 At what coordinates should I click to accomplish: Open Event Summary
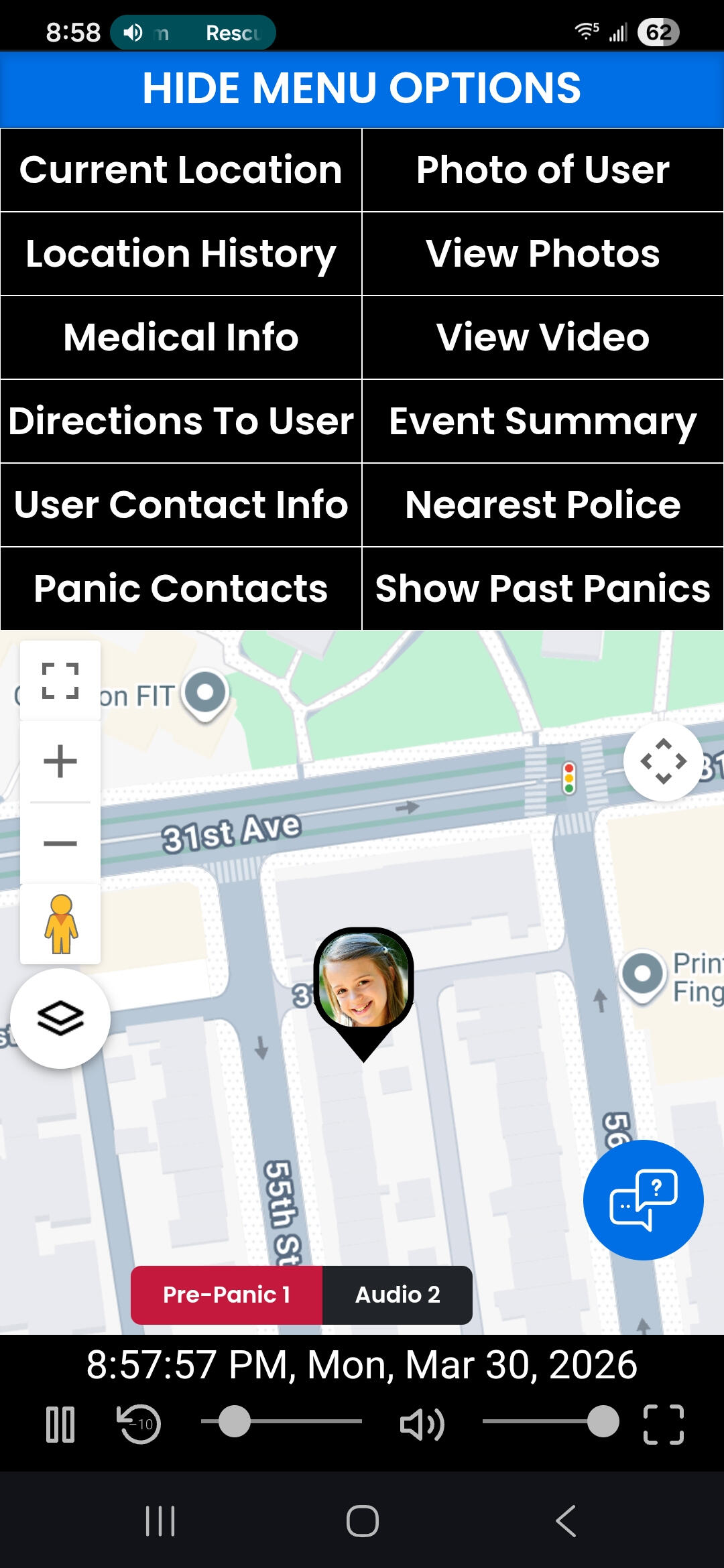(x=543, y=421)
